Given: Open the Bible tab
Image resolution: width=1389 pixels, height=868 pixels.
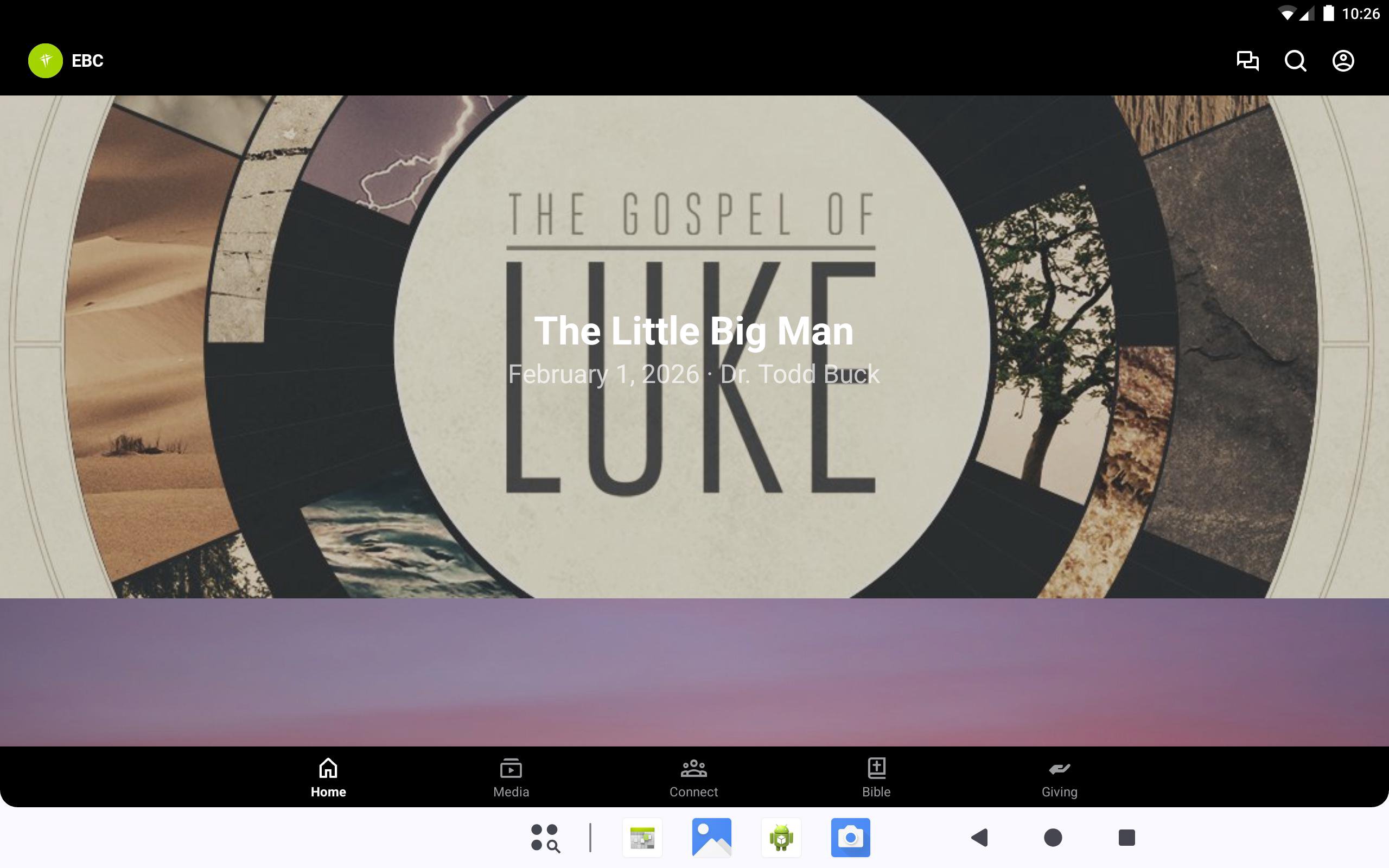Looking at the screenshot, I should [876, 777].
